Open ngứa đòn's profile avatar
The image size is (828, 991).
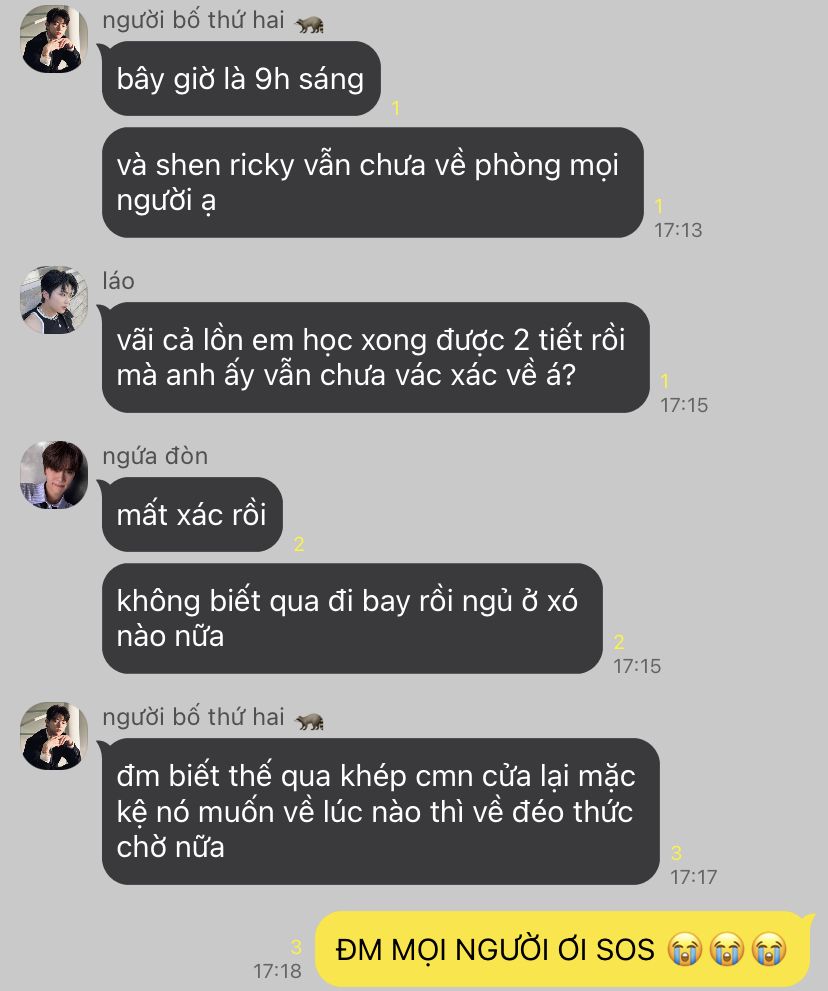click(x=54, y=475)
